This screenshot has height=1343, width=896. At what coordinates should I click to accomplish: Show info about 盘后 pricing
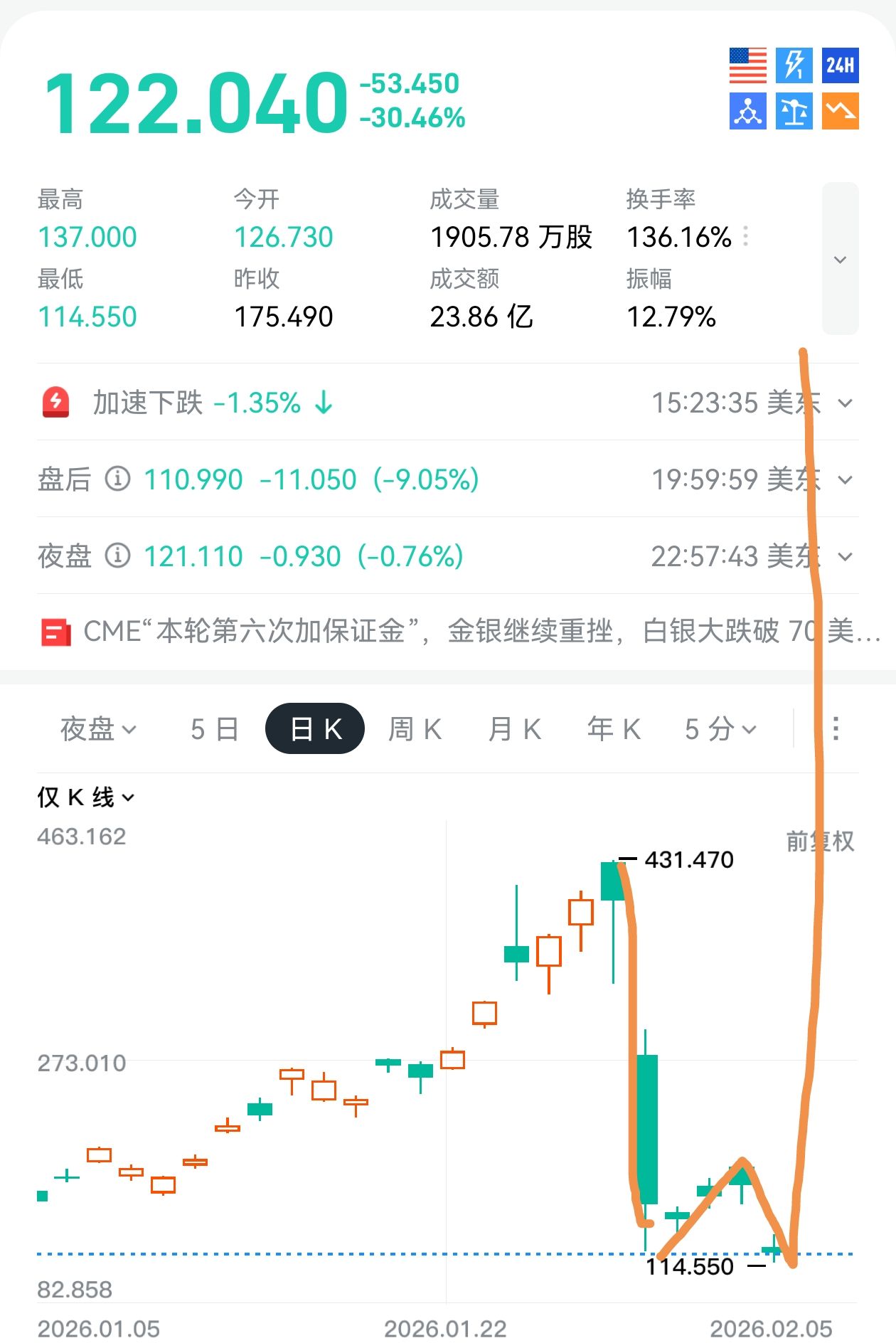pyautogui.click(x=118, y=479)
